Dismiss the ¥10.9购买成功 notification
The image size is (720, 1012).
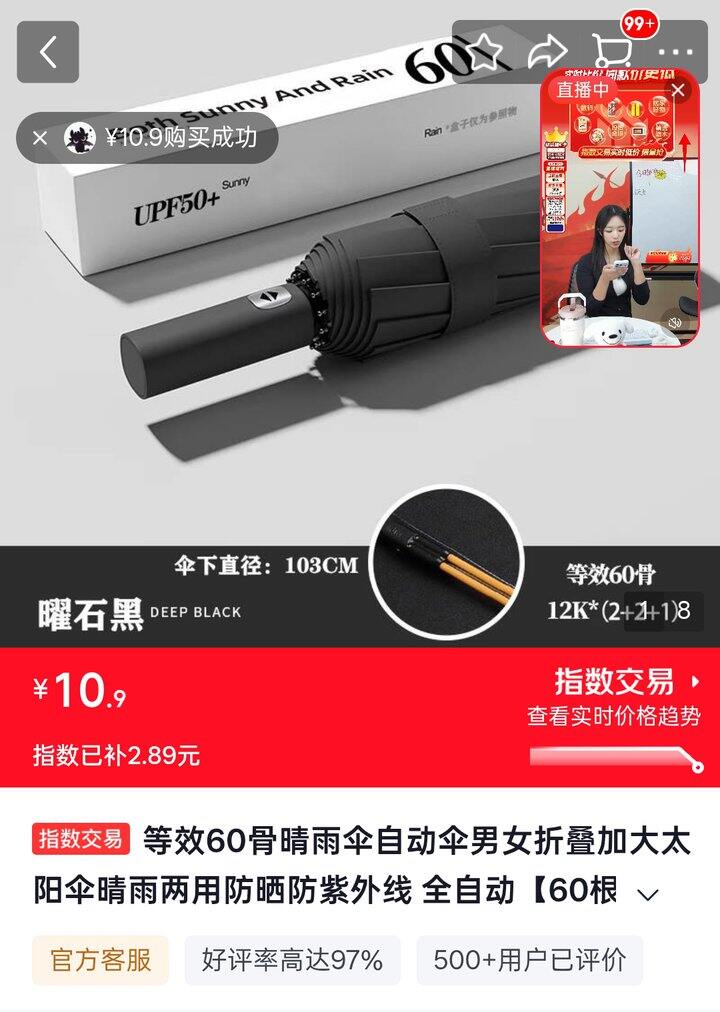tap(40, 138)
